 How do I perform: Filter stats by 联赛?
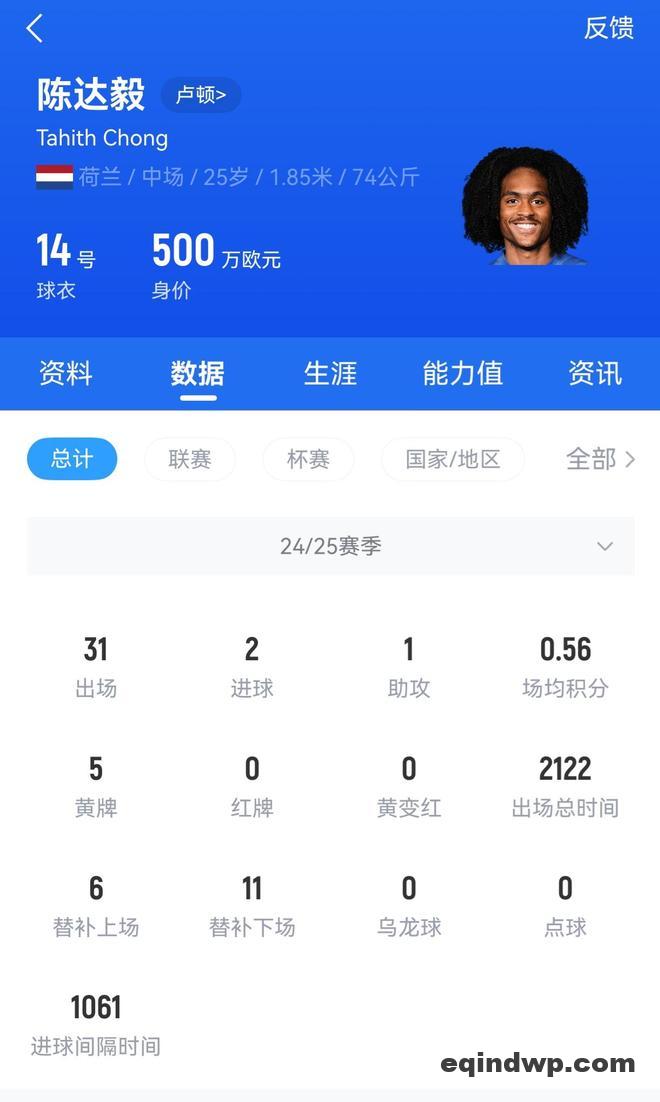click(x=190, y=460)
